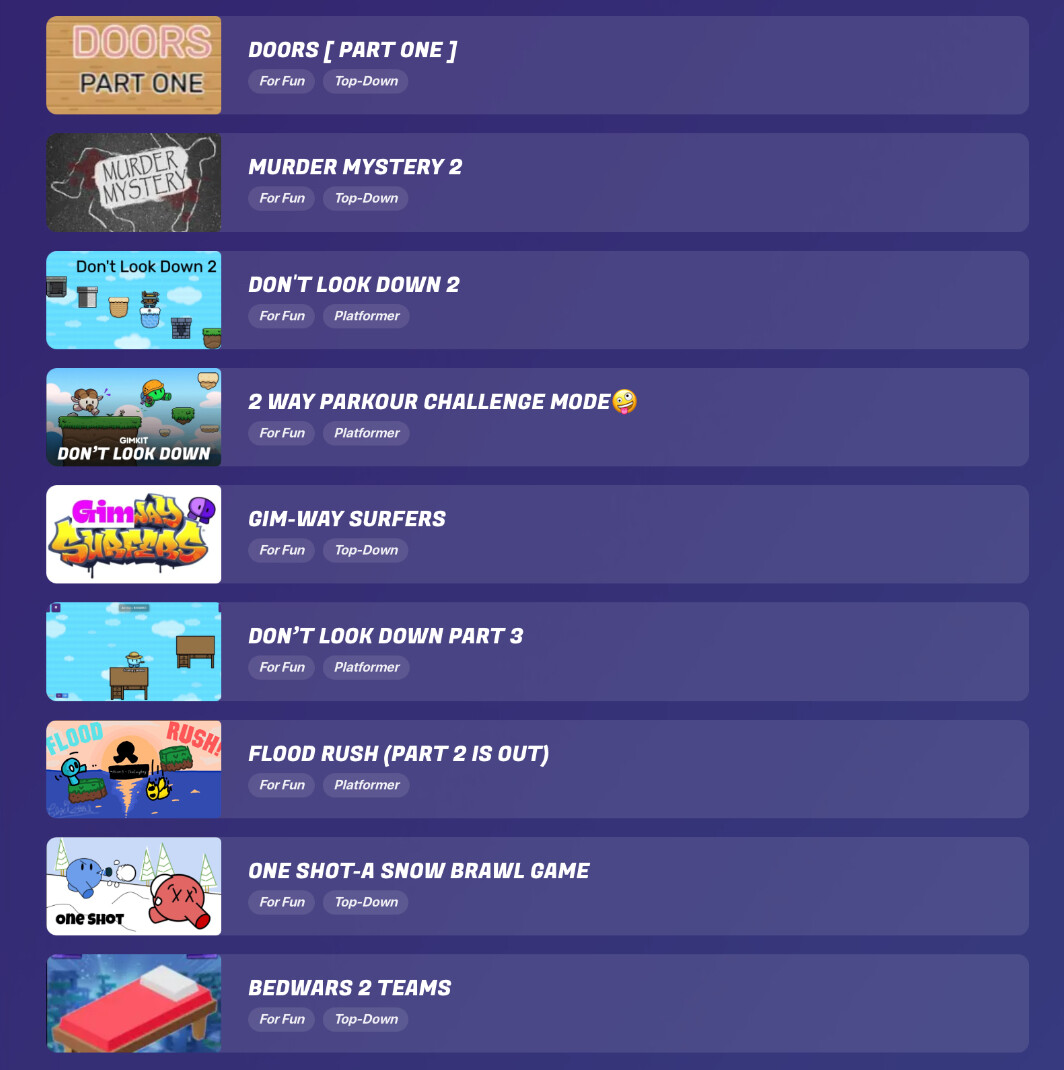Screen dimensions: 1064x1070
Task: Select the MURDER MYSTERY 2 game card
Action: click(x=355, y=167)
